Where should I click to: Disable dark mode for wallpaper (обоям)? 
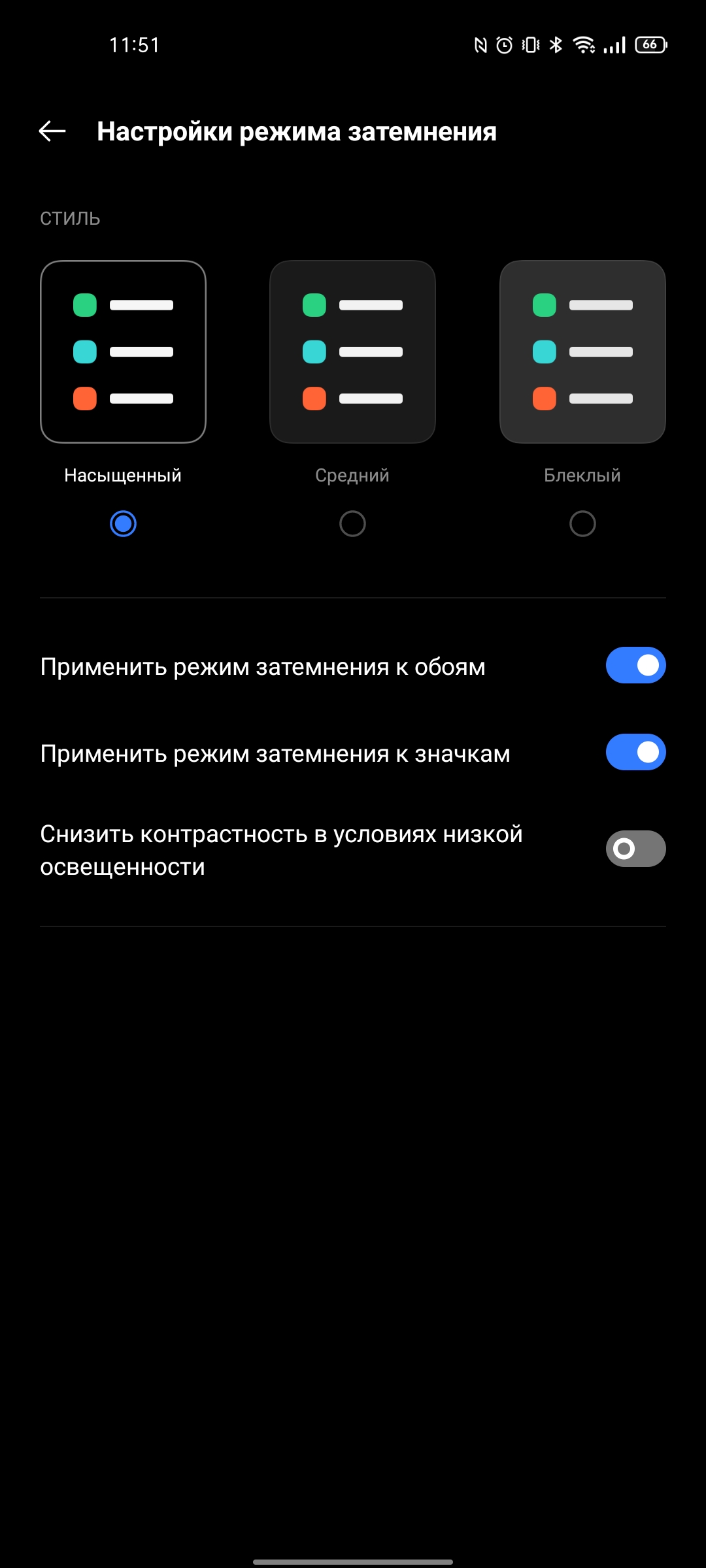click(x=635, y=665)
